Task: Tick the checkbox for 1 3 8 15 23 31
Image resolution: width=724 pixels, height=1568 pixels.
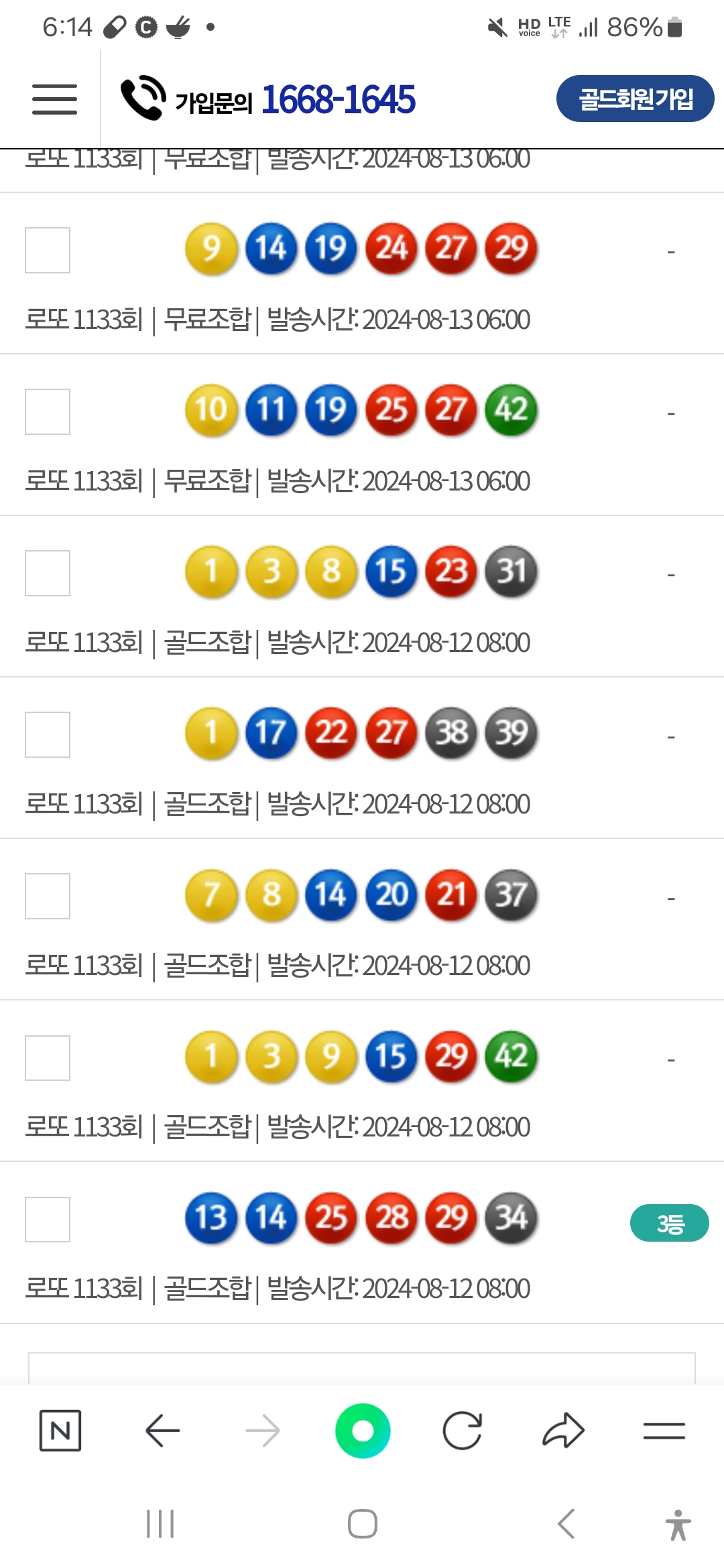Action: coord(48,574)
